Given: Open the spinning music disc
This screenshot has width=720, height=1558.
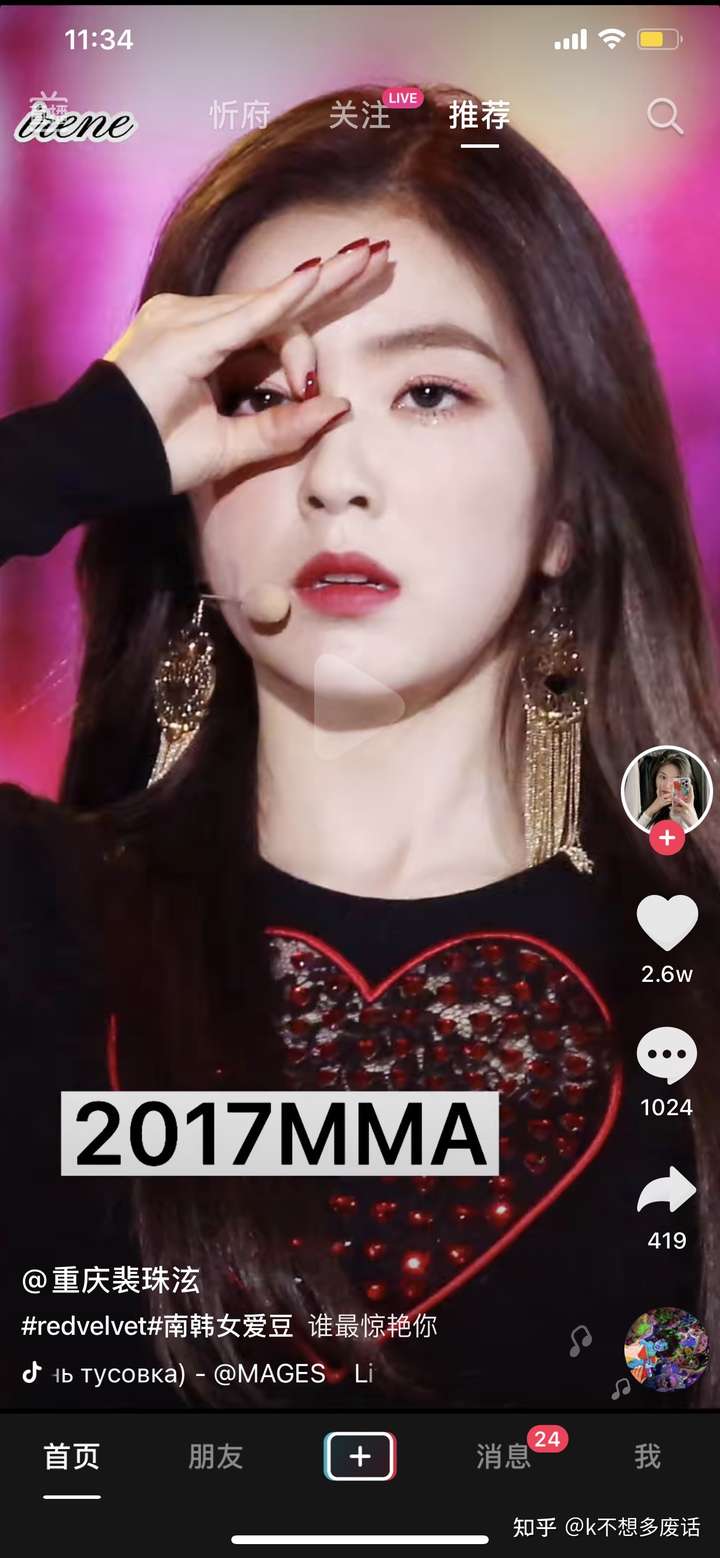Looking at the screenshot, I should coord(666,1350).
